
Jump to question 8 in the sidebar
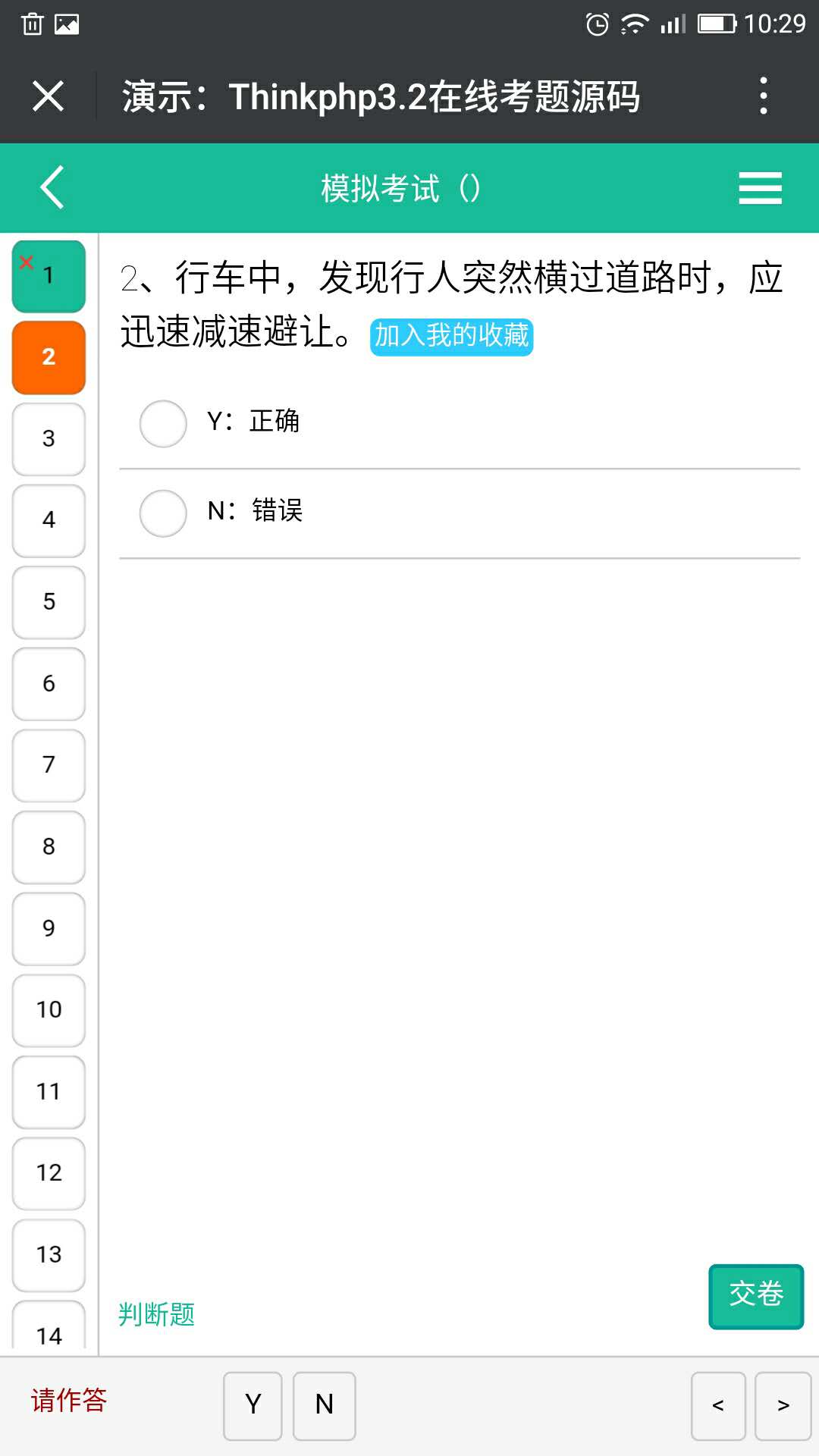(49, 847)
